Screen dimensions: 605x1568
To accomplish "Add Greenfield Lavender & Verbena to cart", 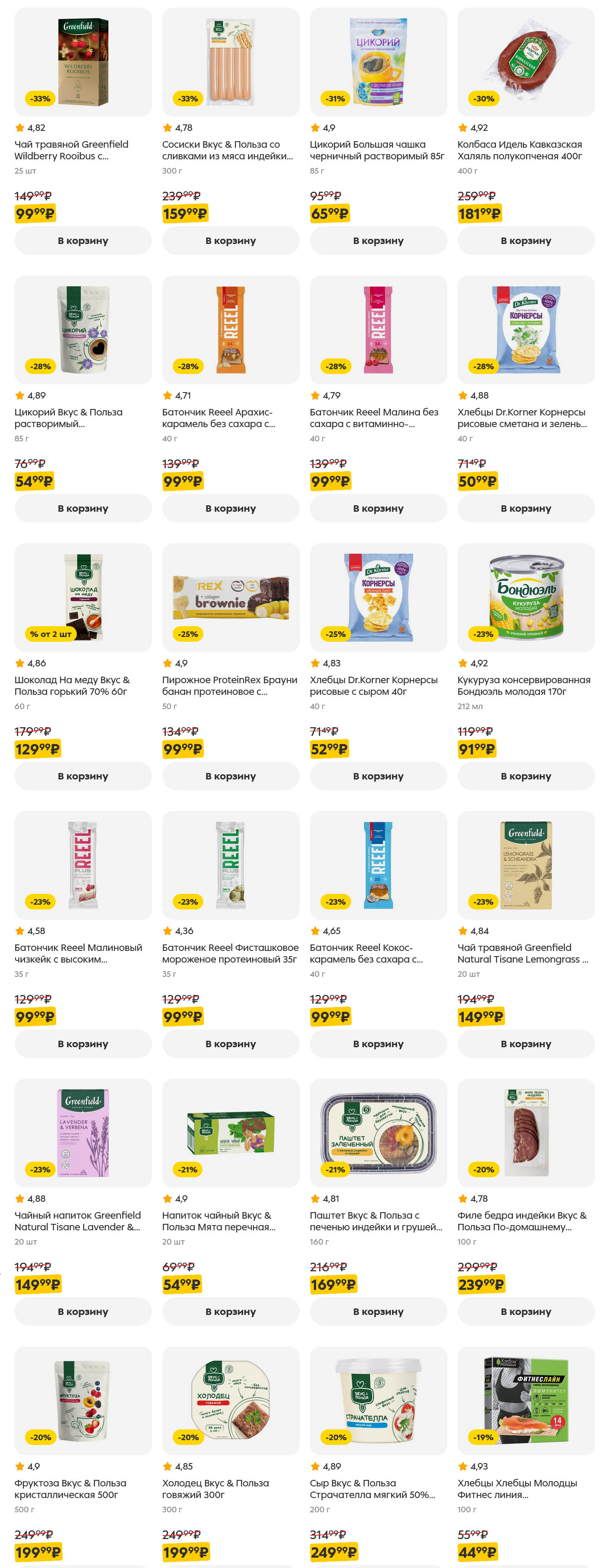I will [83, 1312].
